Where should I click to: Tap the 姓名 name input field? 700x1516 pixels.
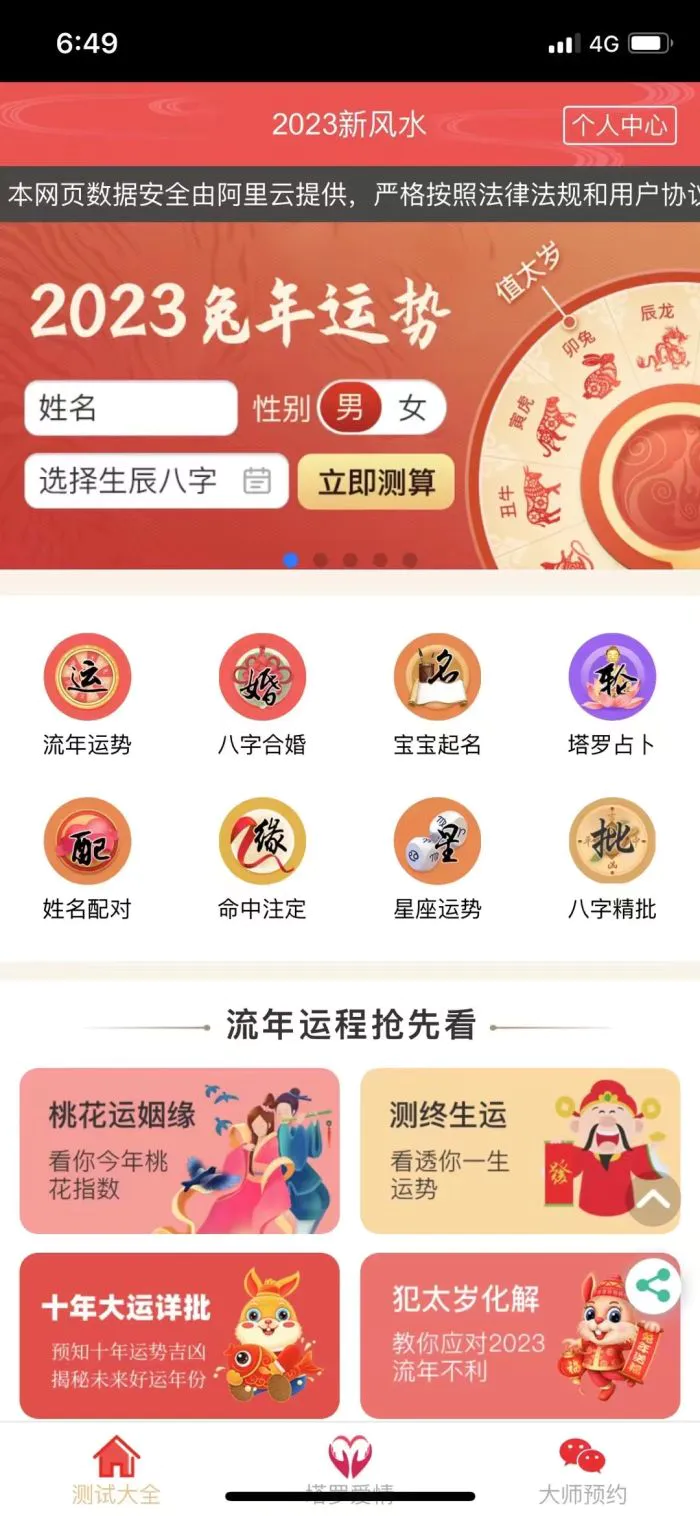point(130,408)
